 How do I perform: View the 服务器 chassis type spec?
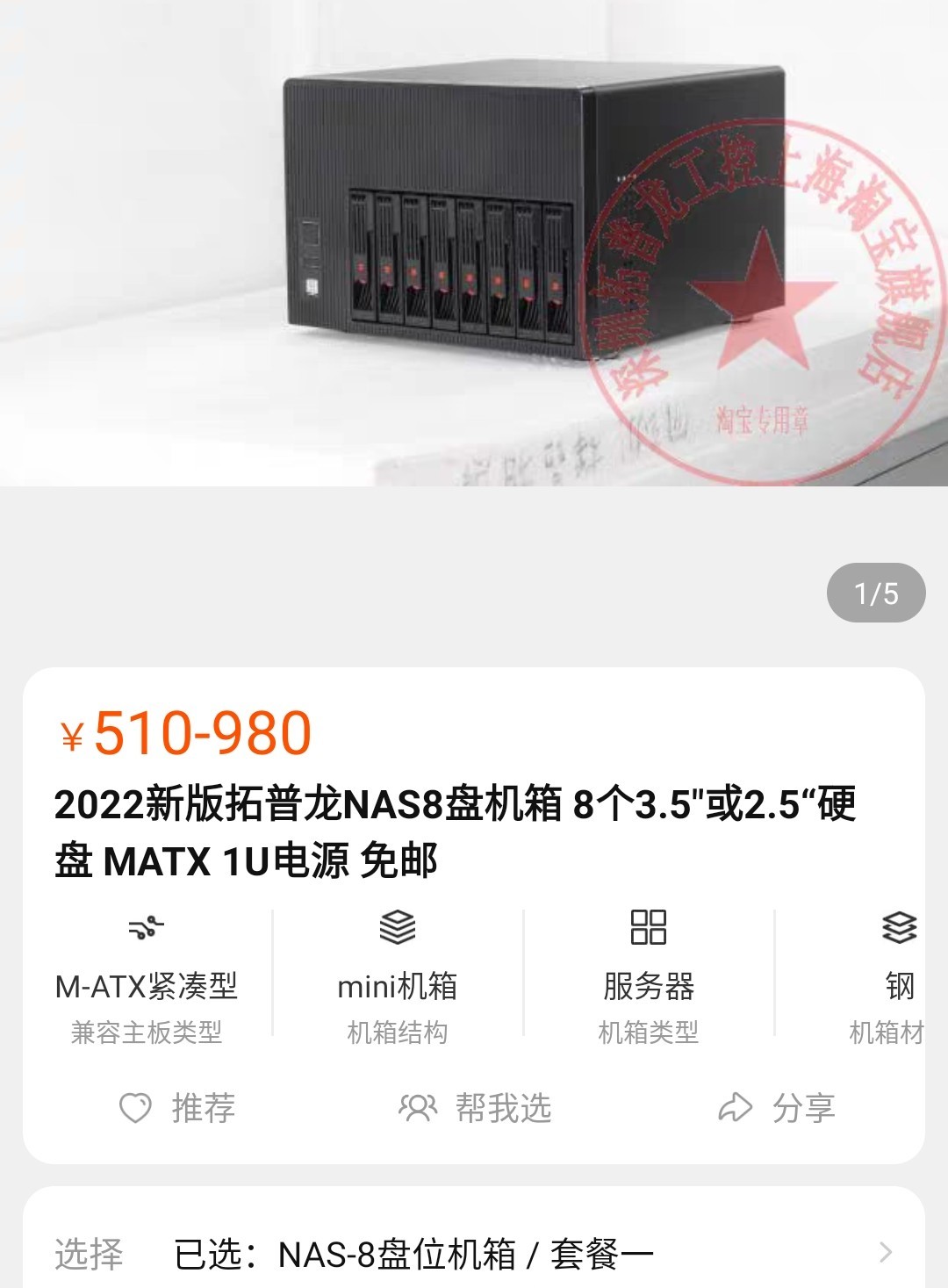(x=649, y=983)
